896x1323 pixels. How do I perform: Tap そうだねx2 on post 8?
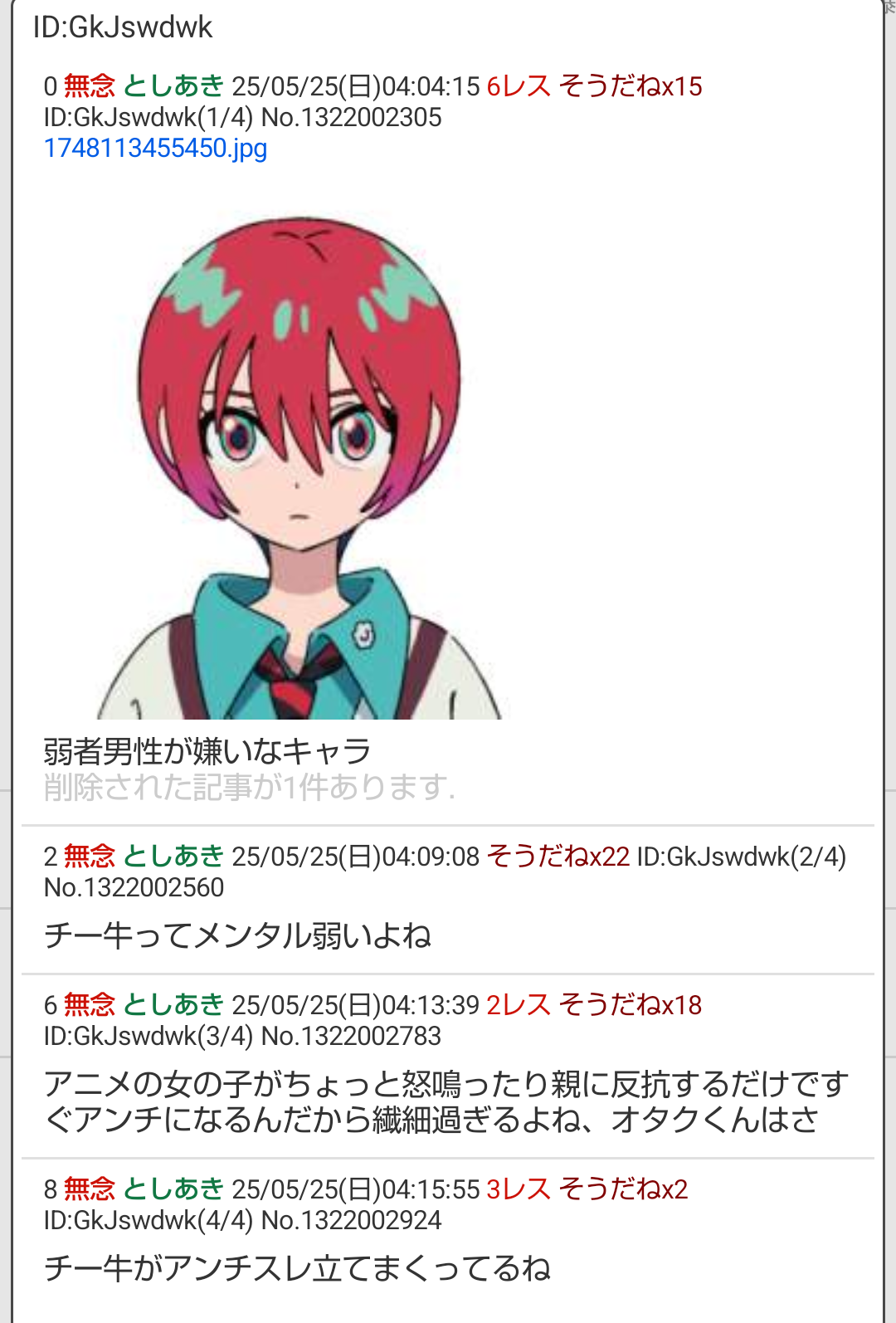click(x=623, y=1189)
